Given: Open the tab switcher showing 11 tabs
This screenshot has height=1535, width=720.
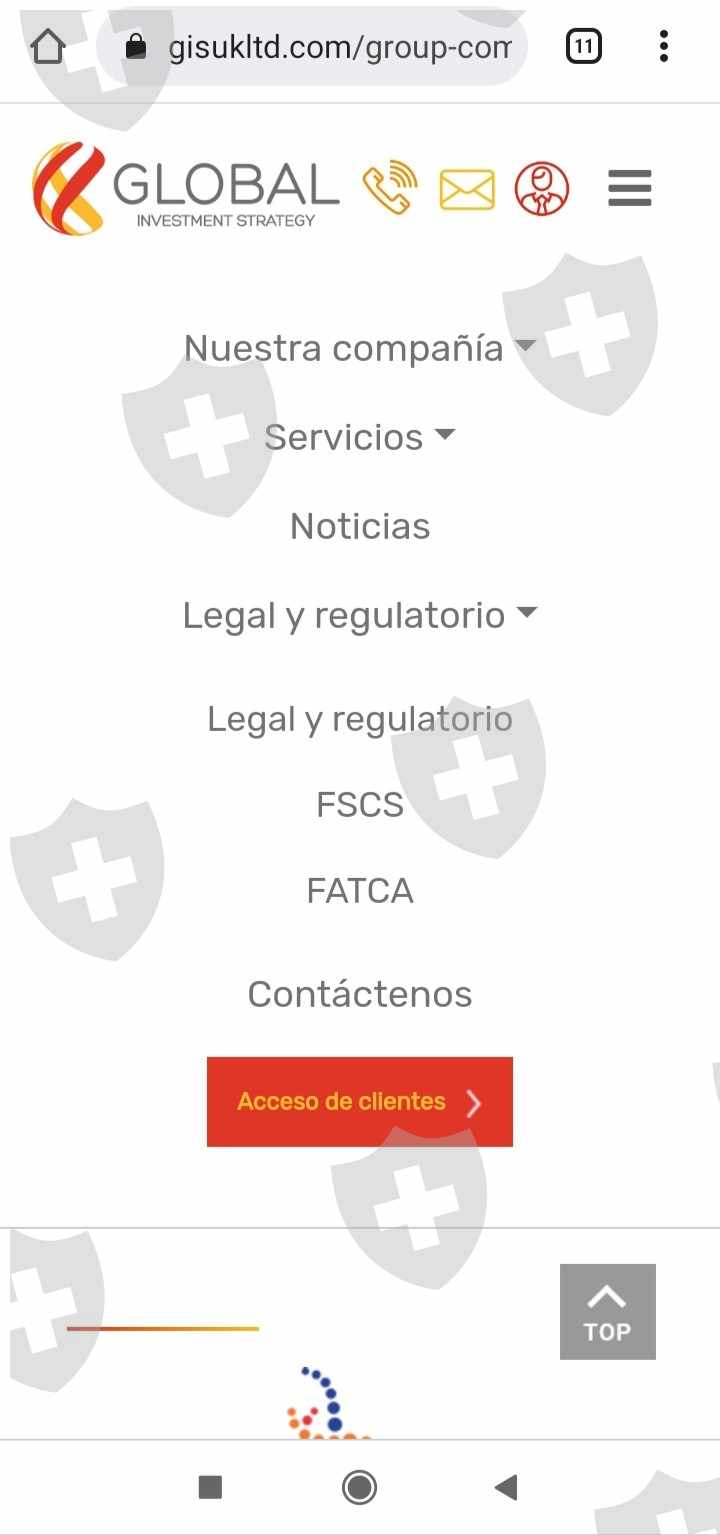Looking at the screenshot, I should tap(584, 47).
